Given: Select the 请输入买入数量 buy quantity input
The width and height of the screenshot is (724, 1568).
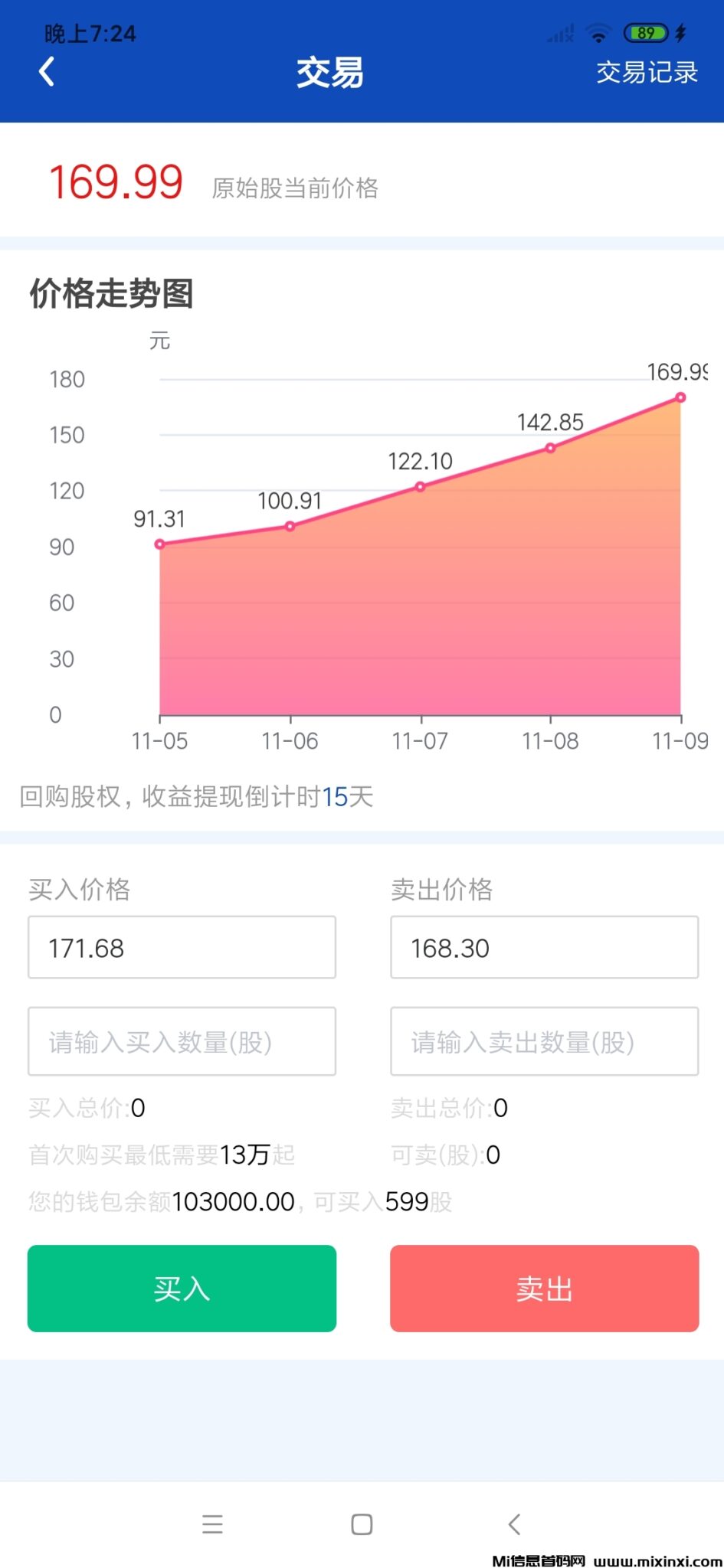Looking at the screenshot, I should coord(181,1042).
